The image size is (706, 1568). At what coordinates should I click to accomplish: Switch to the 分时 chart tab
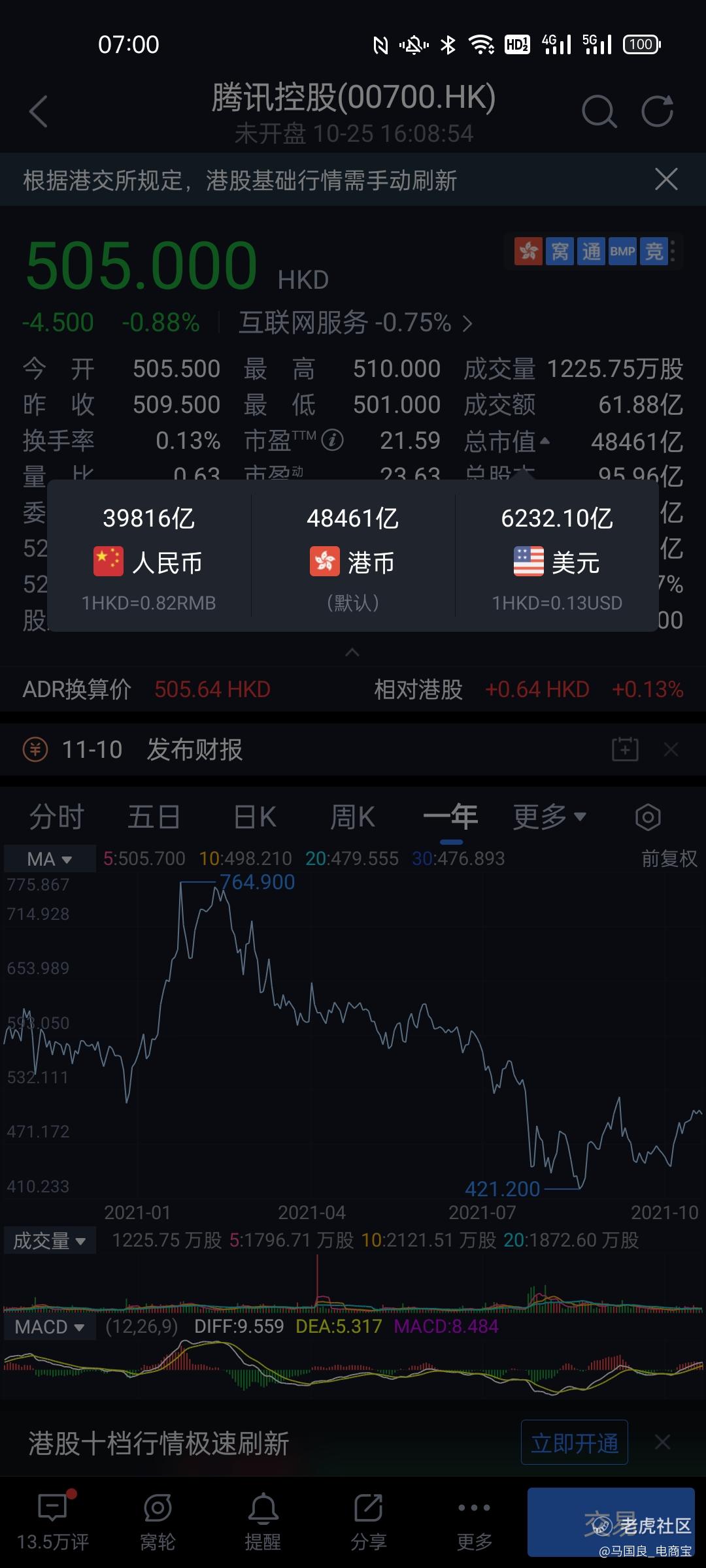(x=57, y=817)
